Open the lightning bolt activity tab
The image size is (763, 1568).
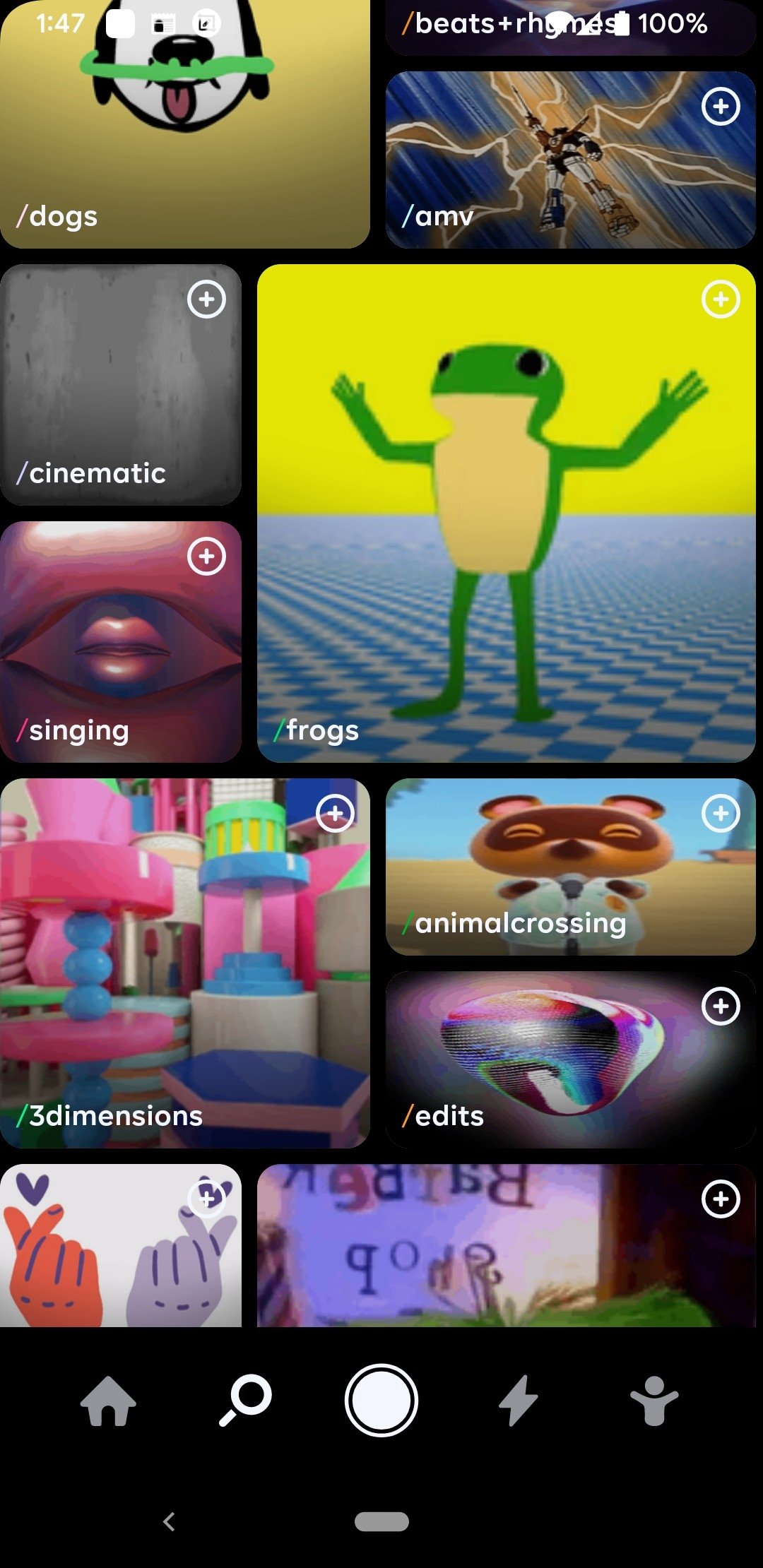click(x=519, y=1400)
